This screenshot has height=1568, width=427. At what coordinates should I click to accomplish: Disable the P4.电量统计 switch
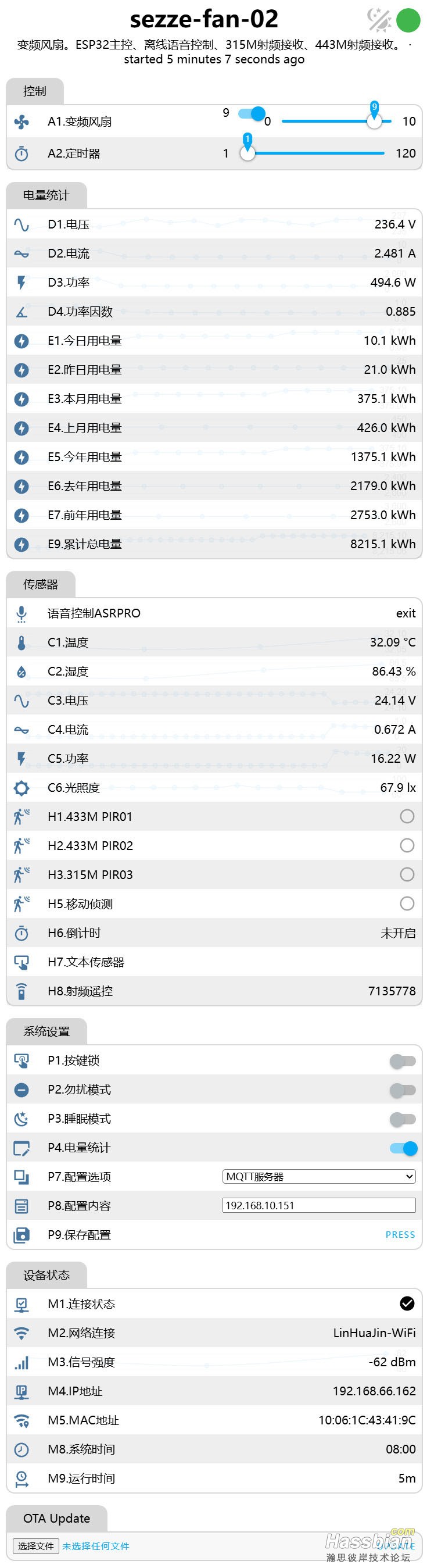[403, 1149]
